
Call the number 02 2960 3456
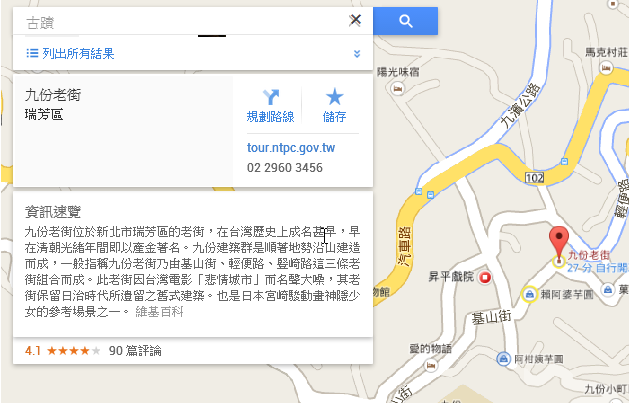[x=284, y=168]
